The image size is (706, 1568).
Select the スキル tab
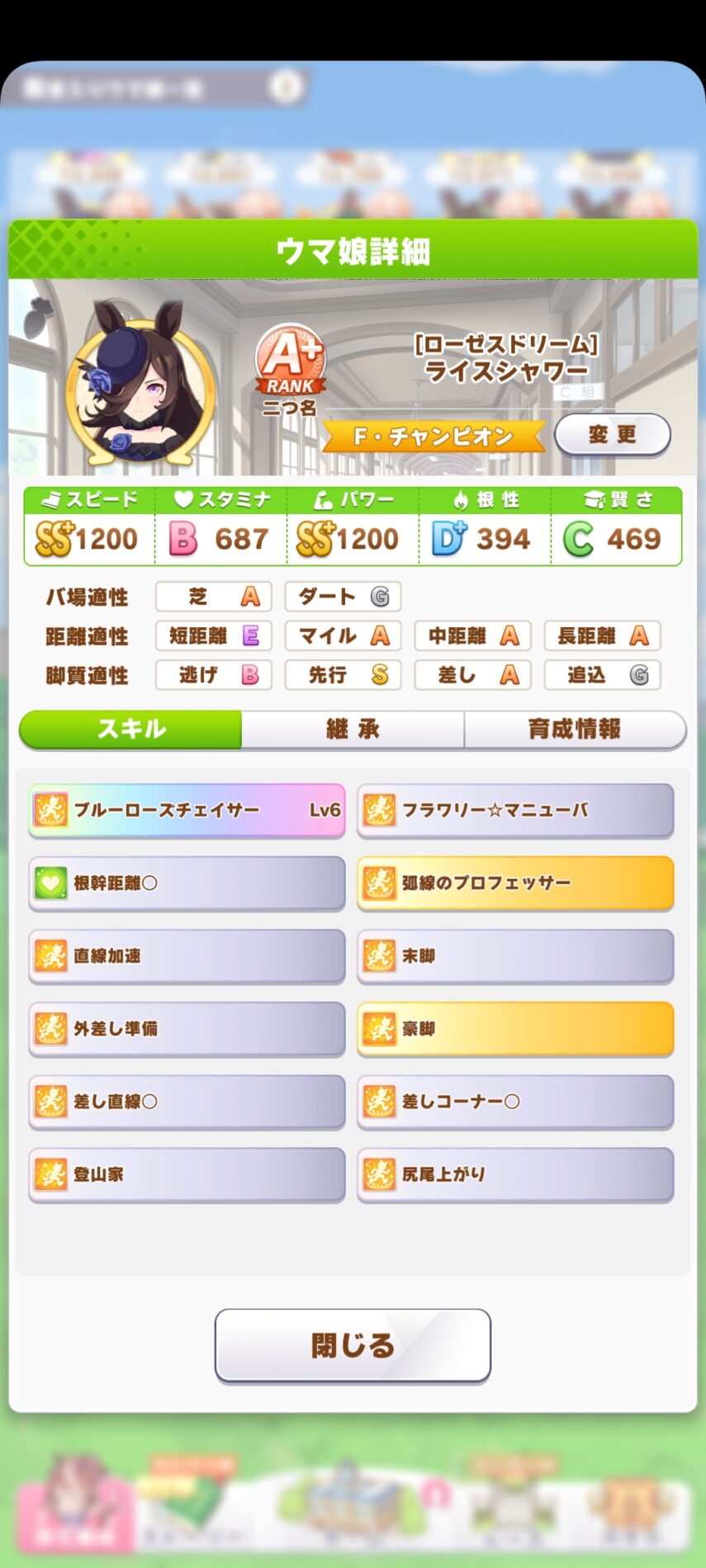tap(131, 729)
